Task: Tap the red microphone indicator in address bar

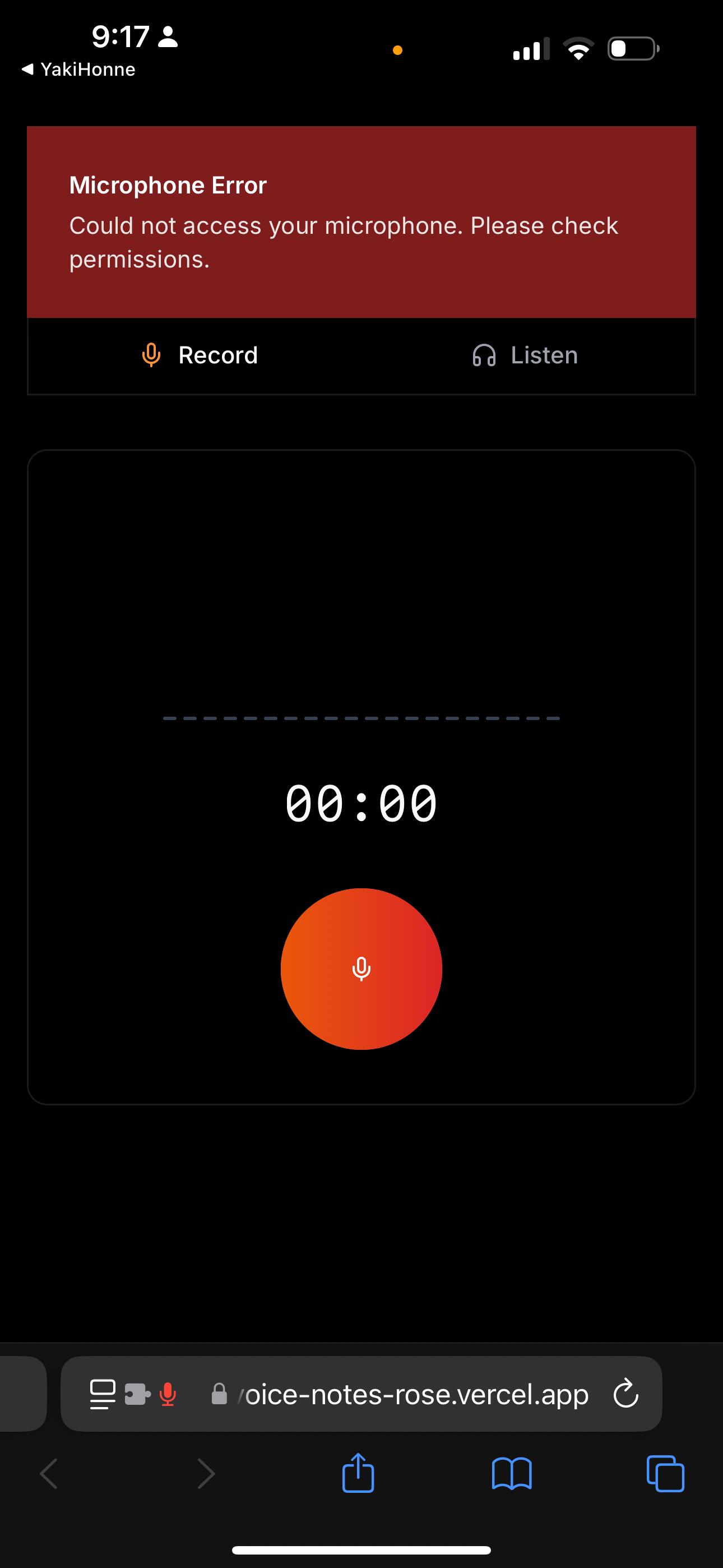Action: [x=168, y=1393]
